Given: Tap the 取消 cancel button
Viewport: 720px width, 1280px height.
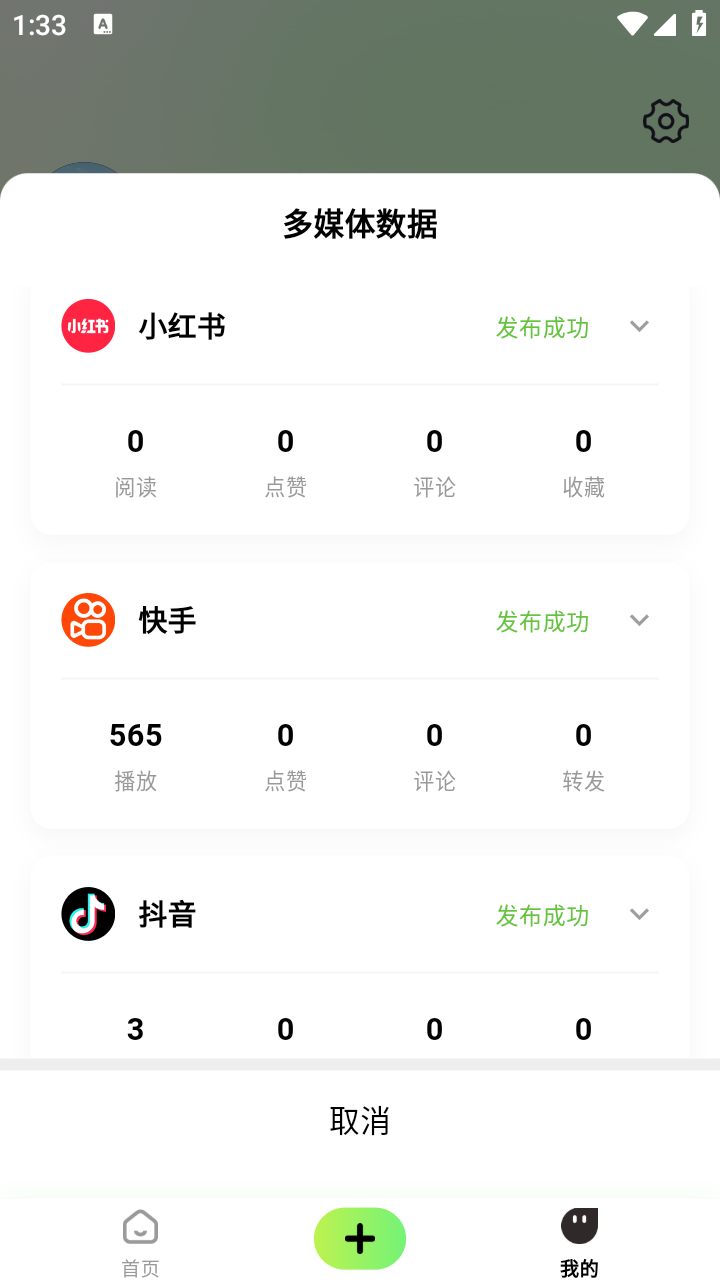Looking at the screenshot, I should pyautogui.click(x=359, y=1122).
